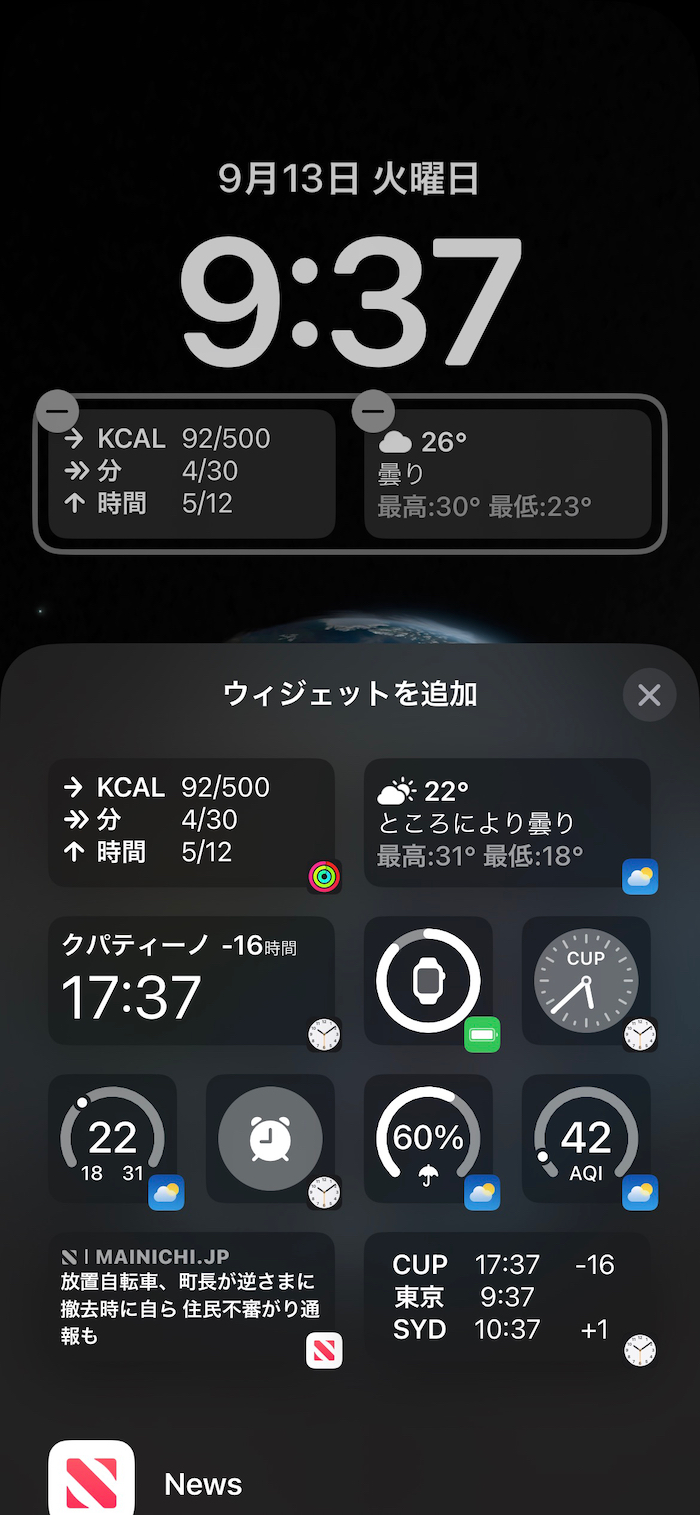Add the world clock CUP 東京 SYD widget
The height and width of the screenshot is (1515, 700).
tap(507, 1296)
